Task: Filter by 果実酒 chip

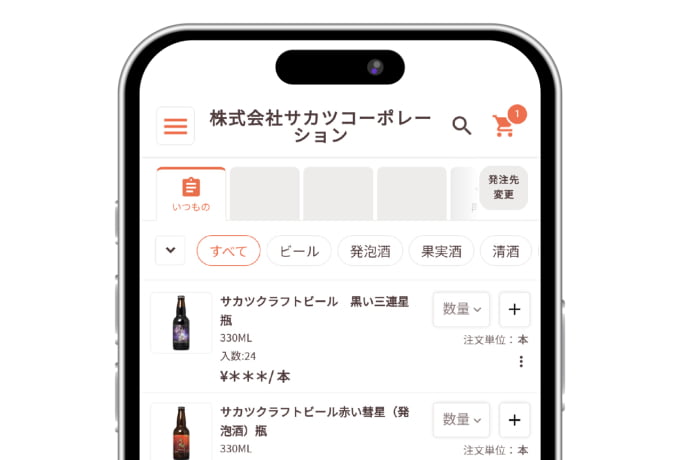Action: (x=441, y=251)
